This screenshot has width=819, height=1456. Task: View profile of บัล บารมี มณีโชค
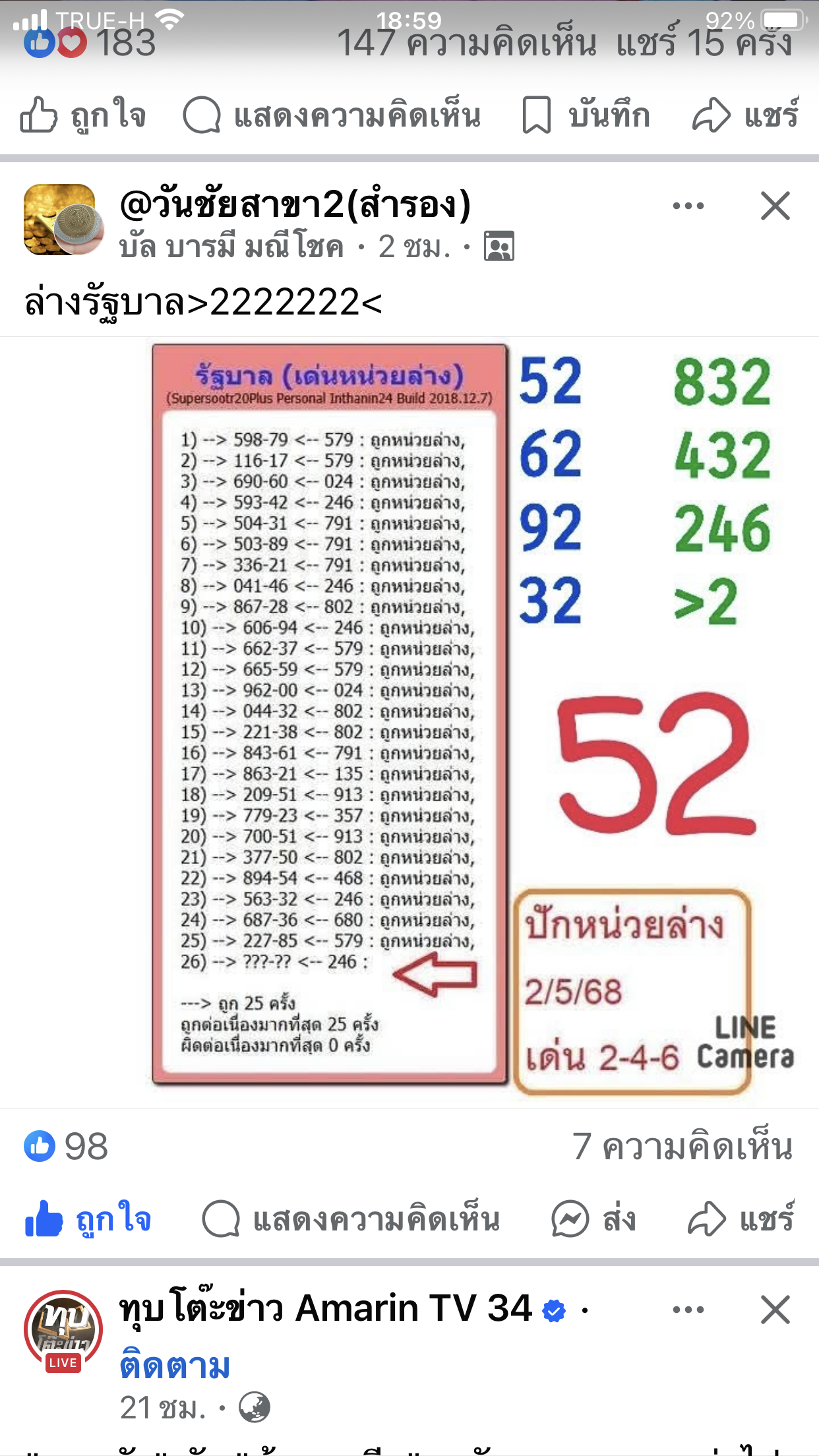pyautogui.click(x=231, y=248)
